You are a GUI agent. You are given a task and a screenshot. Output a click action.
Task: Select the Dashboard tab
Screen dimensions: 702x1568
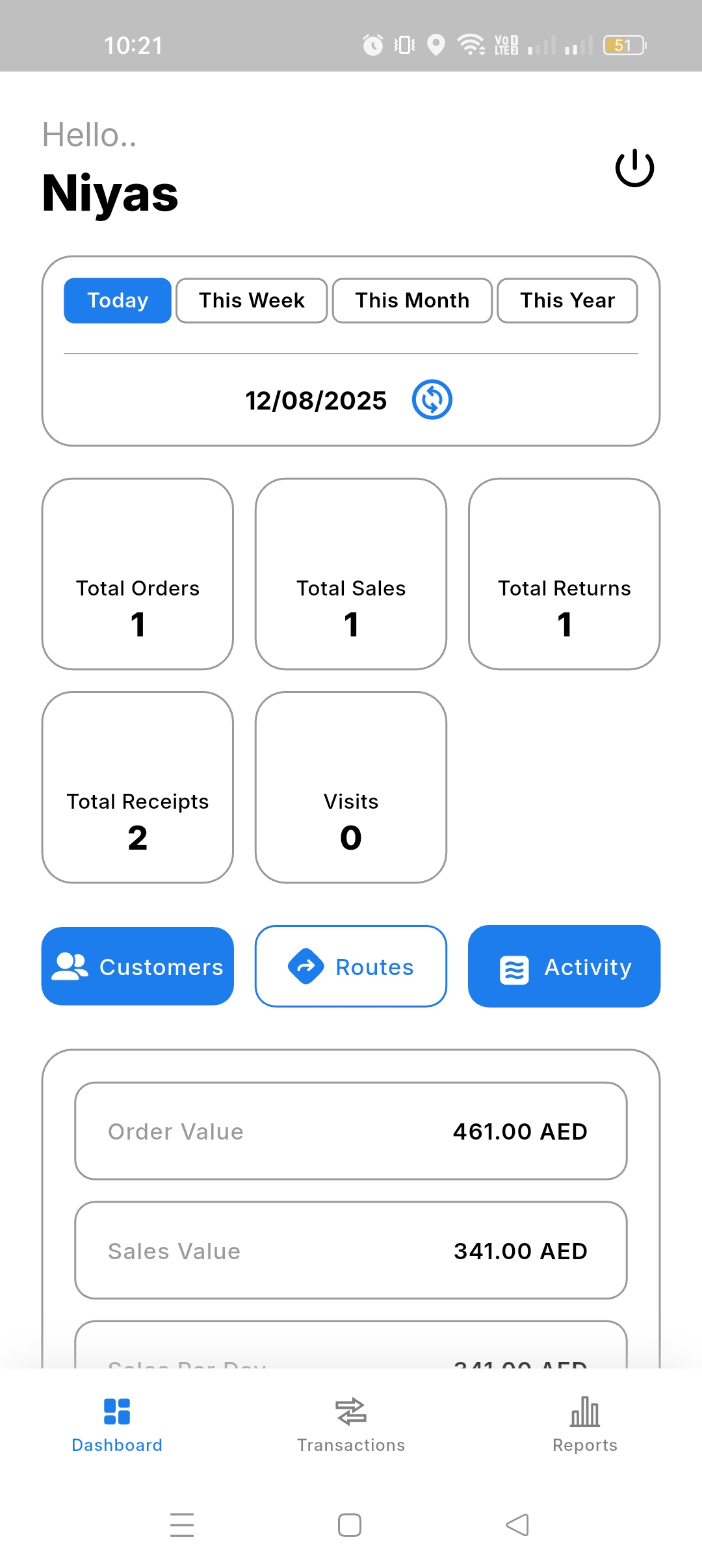click(x=117, y=1425)
